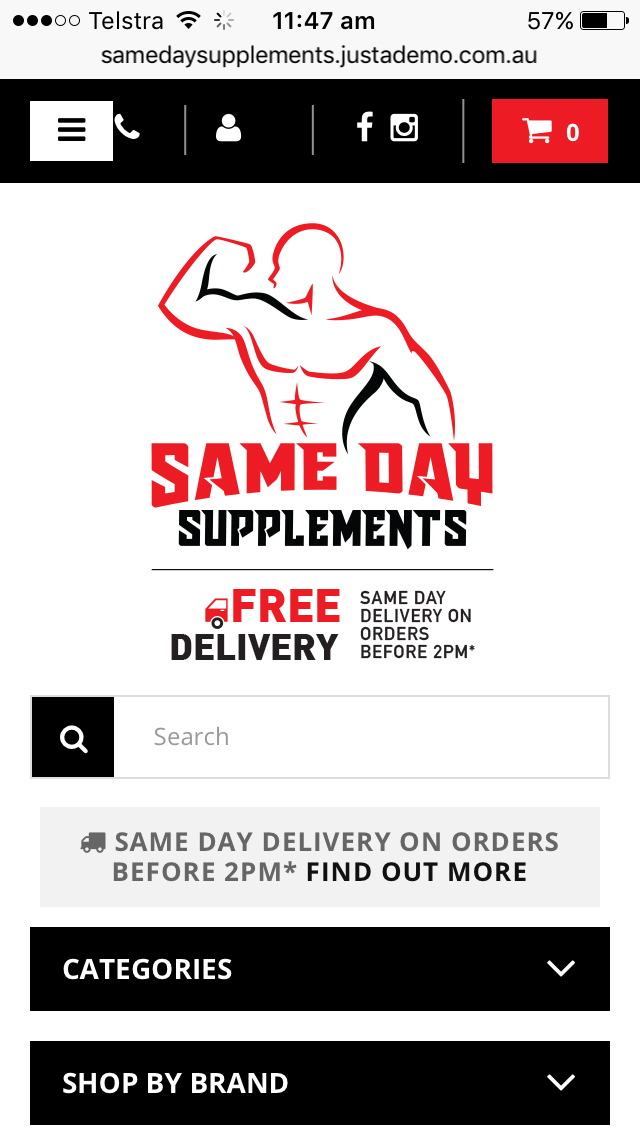Image resolution: width=640 pixels, height=1136 pixels.
Task: Expand the Shop By Brand section
Action: [x=320, y=1083]
